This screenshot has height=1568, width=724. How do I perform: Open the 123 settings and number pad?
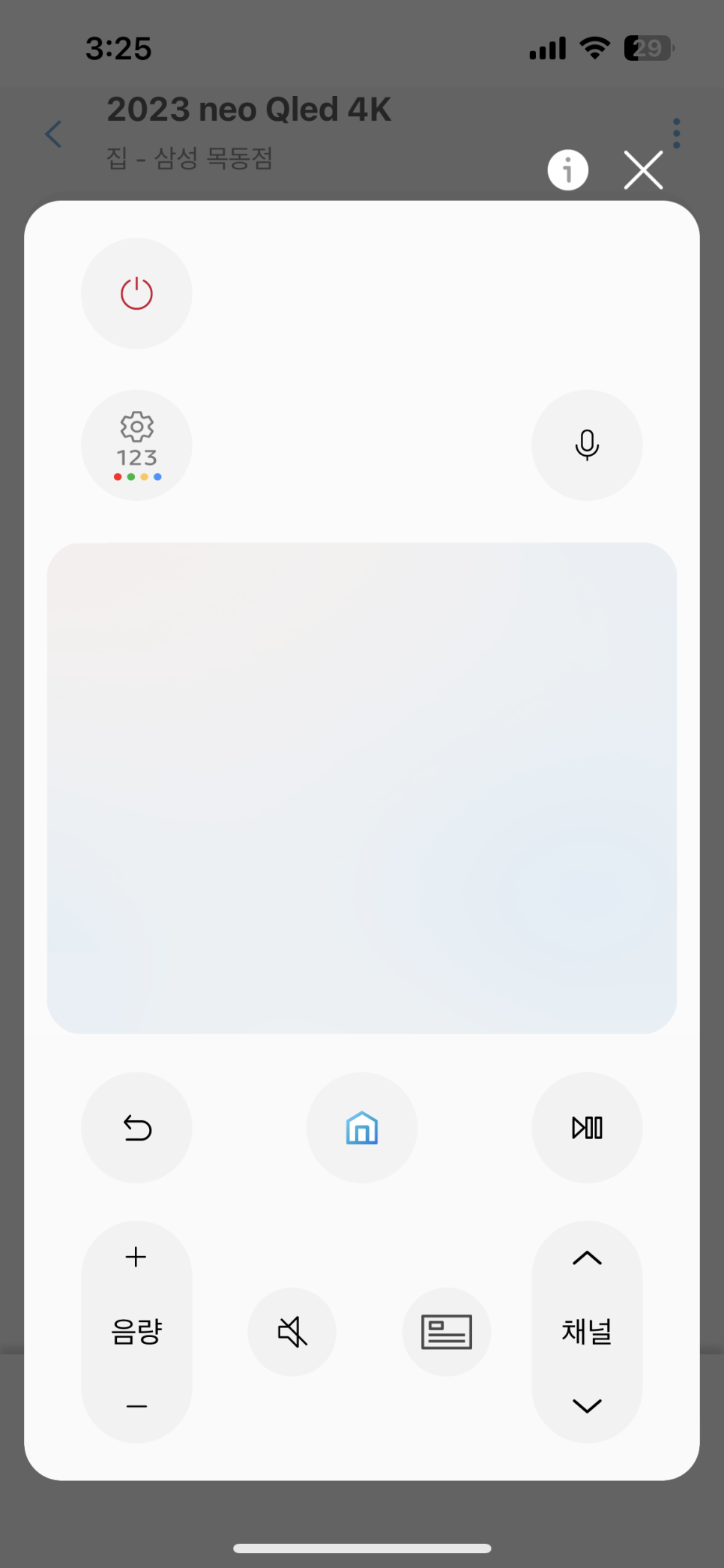[136, 445]
